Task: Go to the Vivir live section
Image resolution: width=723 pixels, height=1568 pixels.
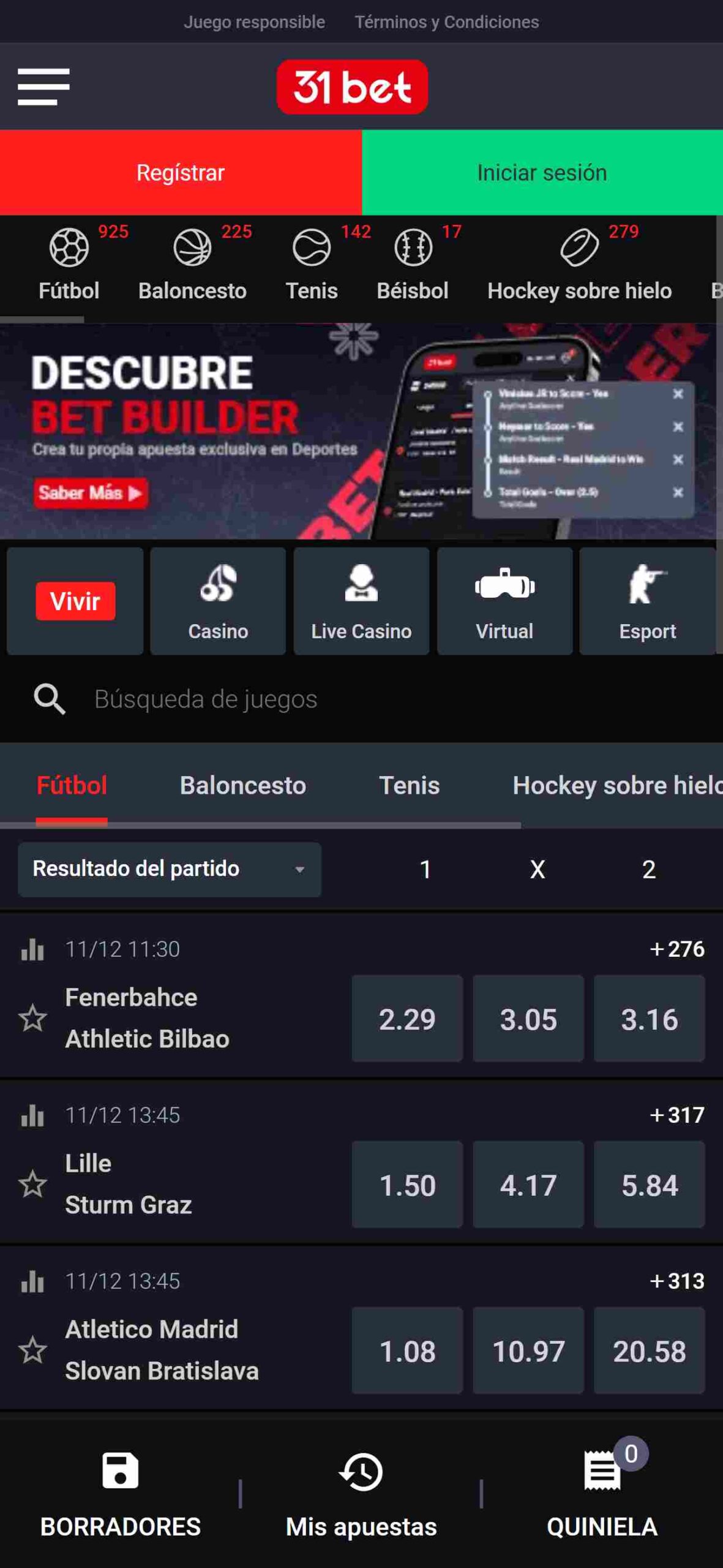Action: (75, 601)
